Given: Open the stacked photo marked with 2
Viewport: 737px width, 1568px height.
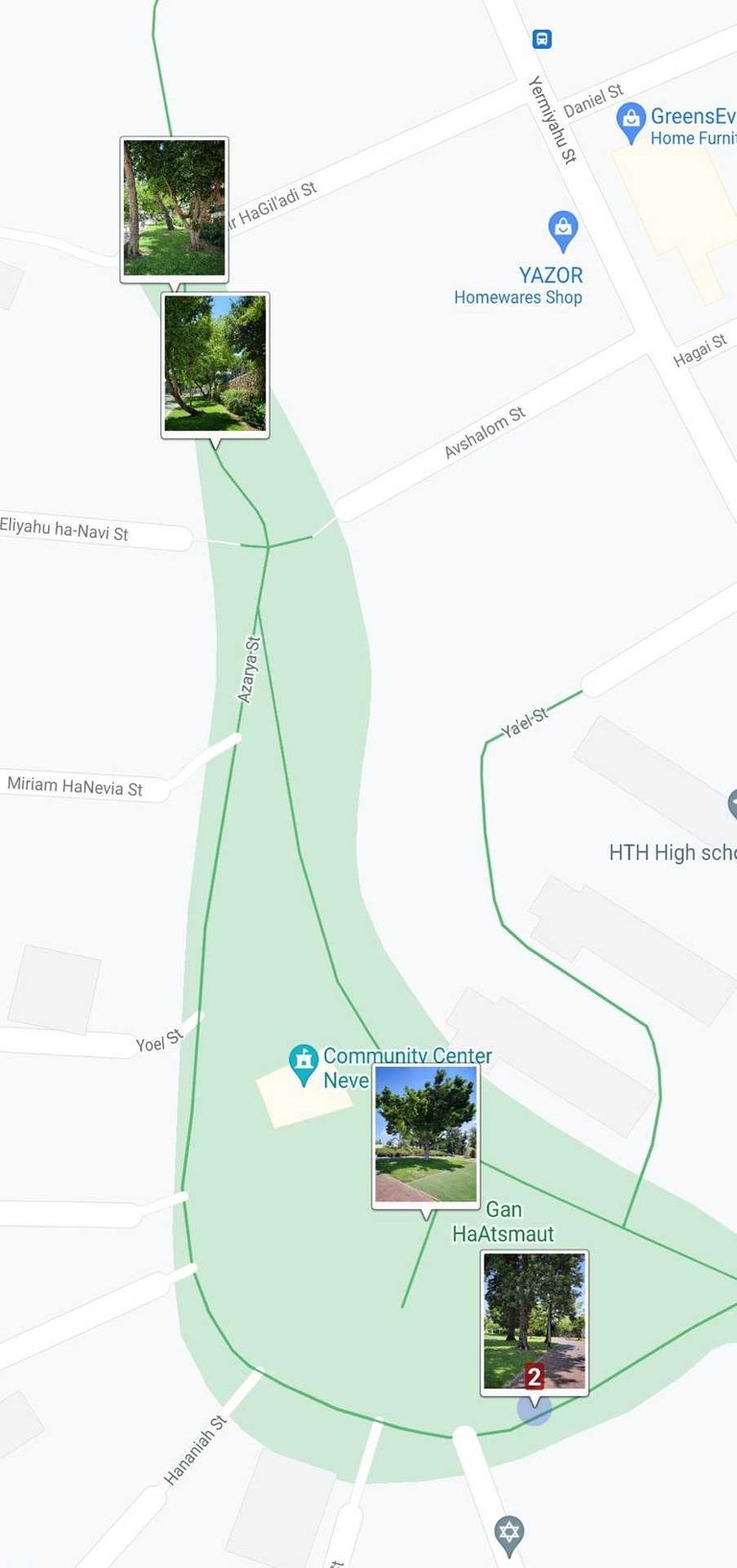Looking at the screenshot, I should (535, 1322).
